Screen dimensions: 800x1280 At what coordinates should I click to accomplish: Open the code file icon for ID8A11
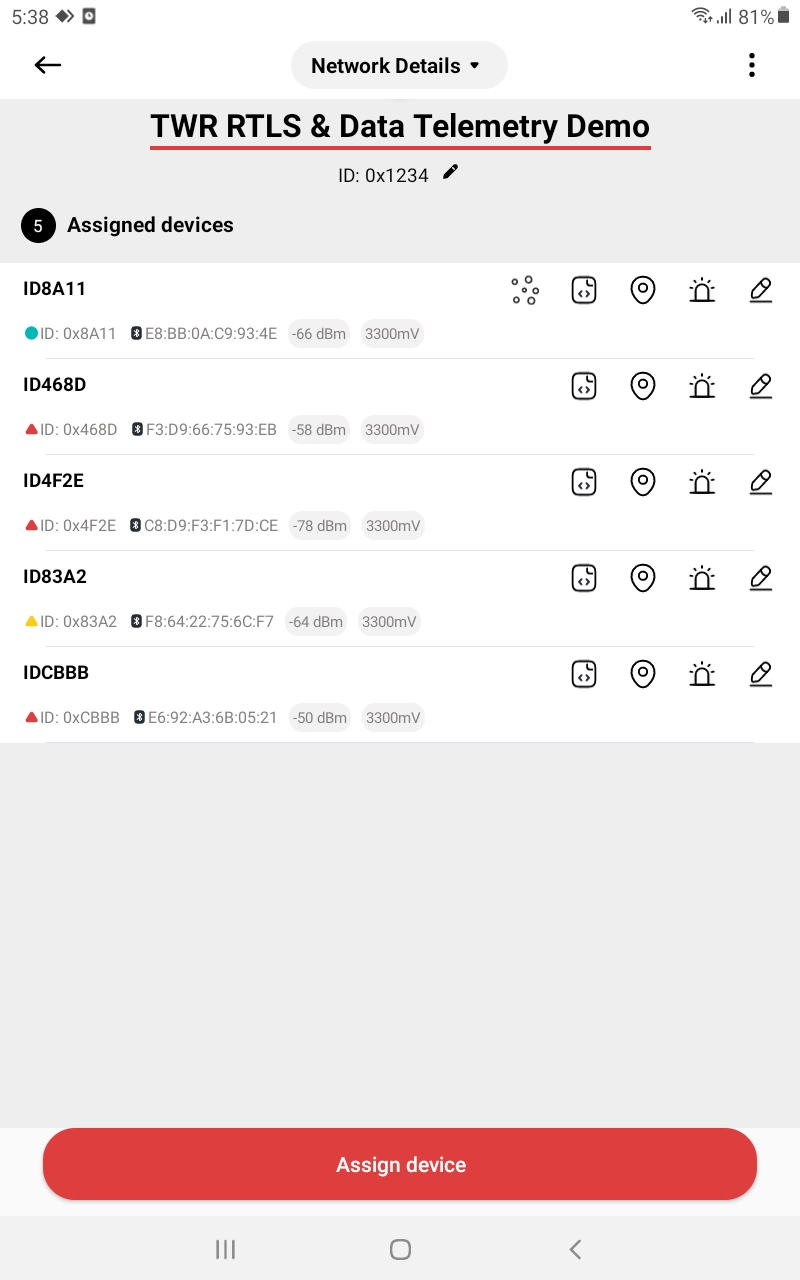[584, 291]
